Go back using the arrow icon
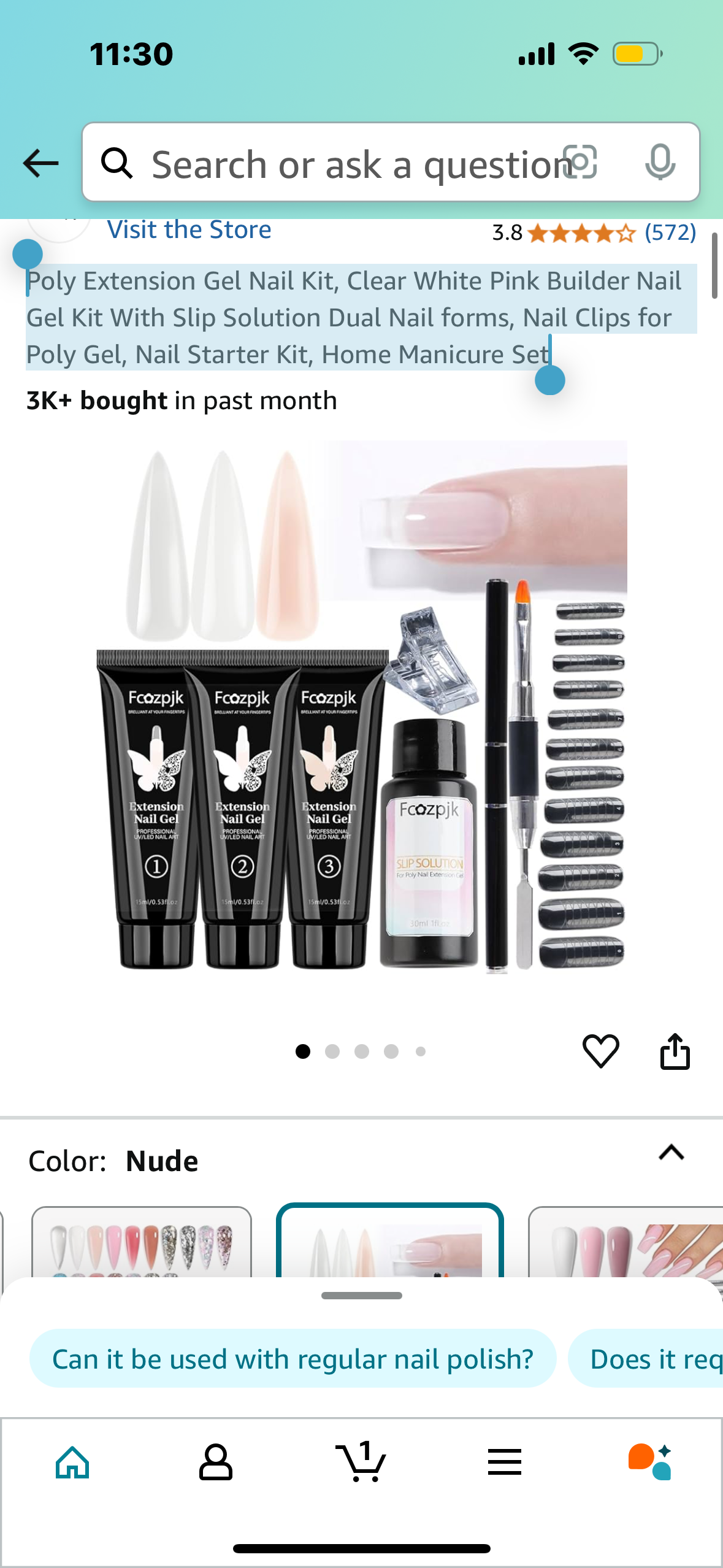This screenshot has height=1568, width=723. point(40,163)
